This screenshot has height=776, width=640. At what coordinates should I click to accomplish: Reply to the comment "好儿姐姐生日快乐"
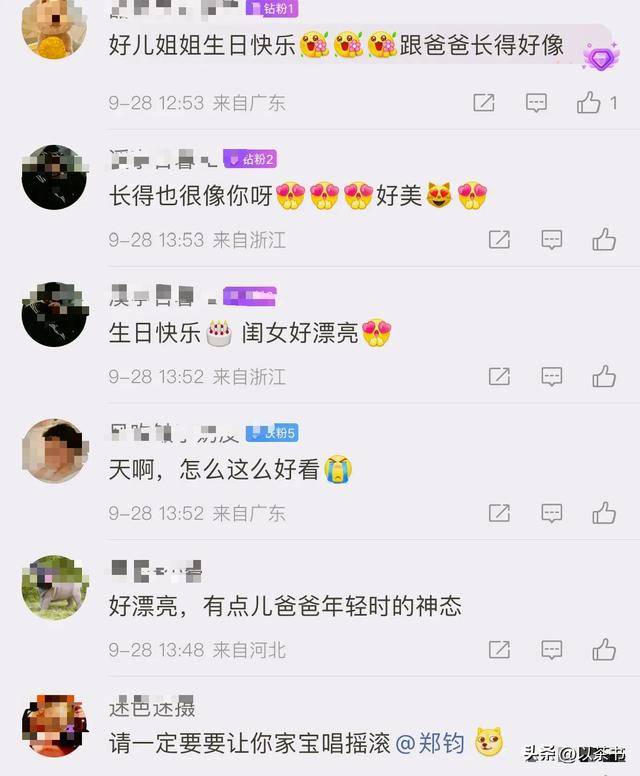537,102
